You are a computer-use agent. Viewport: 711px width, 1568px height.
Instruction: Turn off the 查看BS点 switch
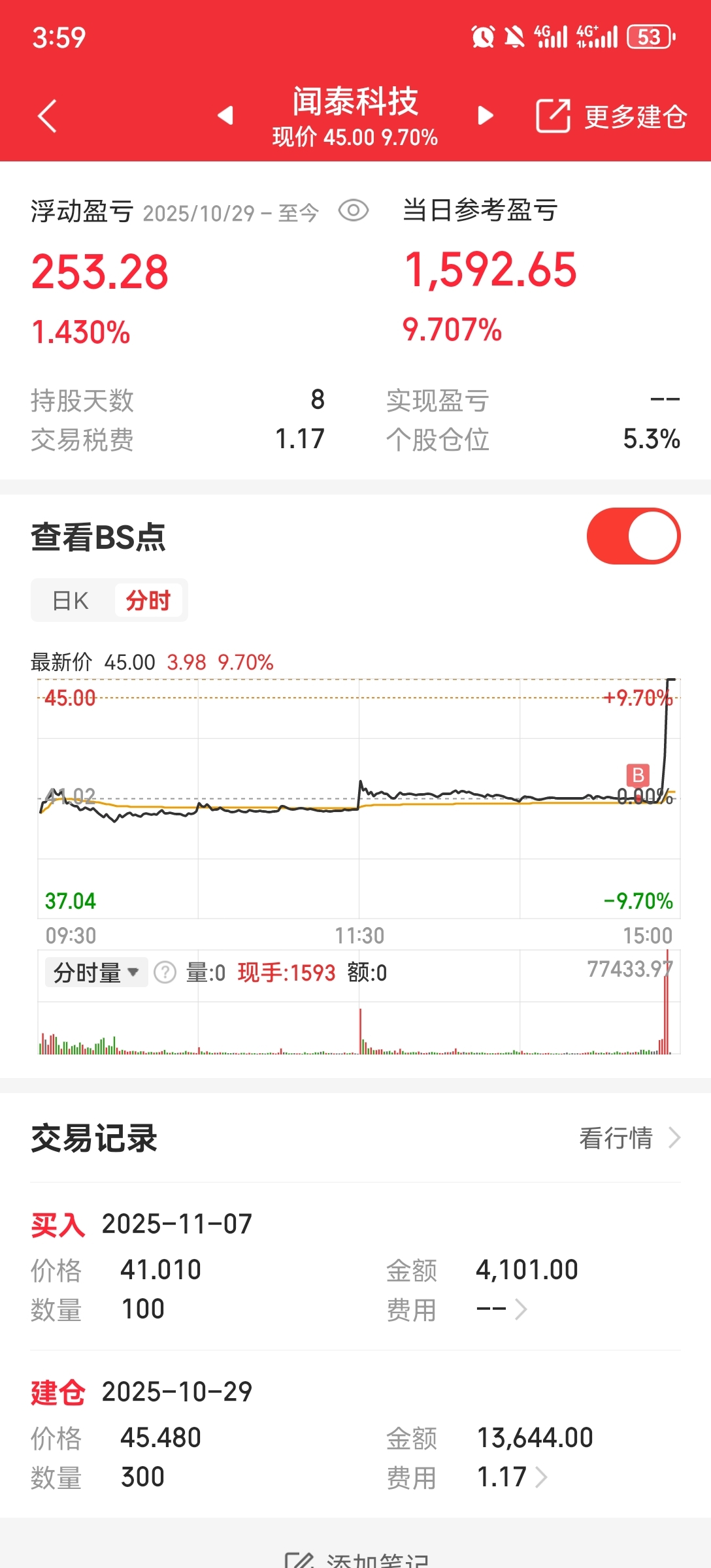pyautogui.click(x=633, y=536)
